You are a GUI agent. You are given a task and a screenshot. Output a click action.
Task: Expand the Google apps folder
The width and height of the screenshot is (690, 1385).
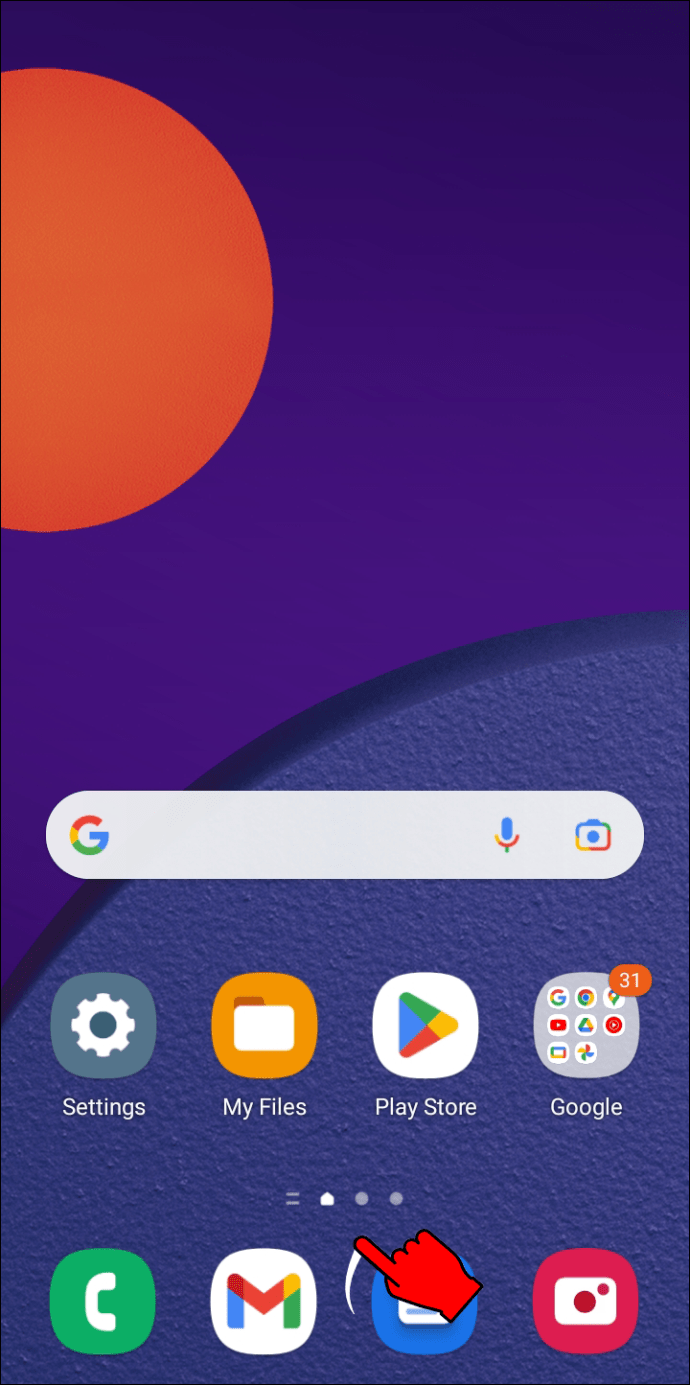[x=586, y=1025]
